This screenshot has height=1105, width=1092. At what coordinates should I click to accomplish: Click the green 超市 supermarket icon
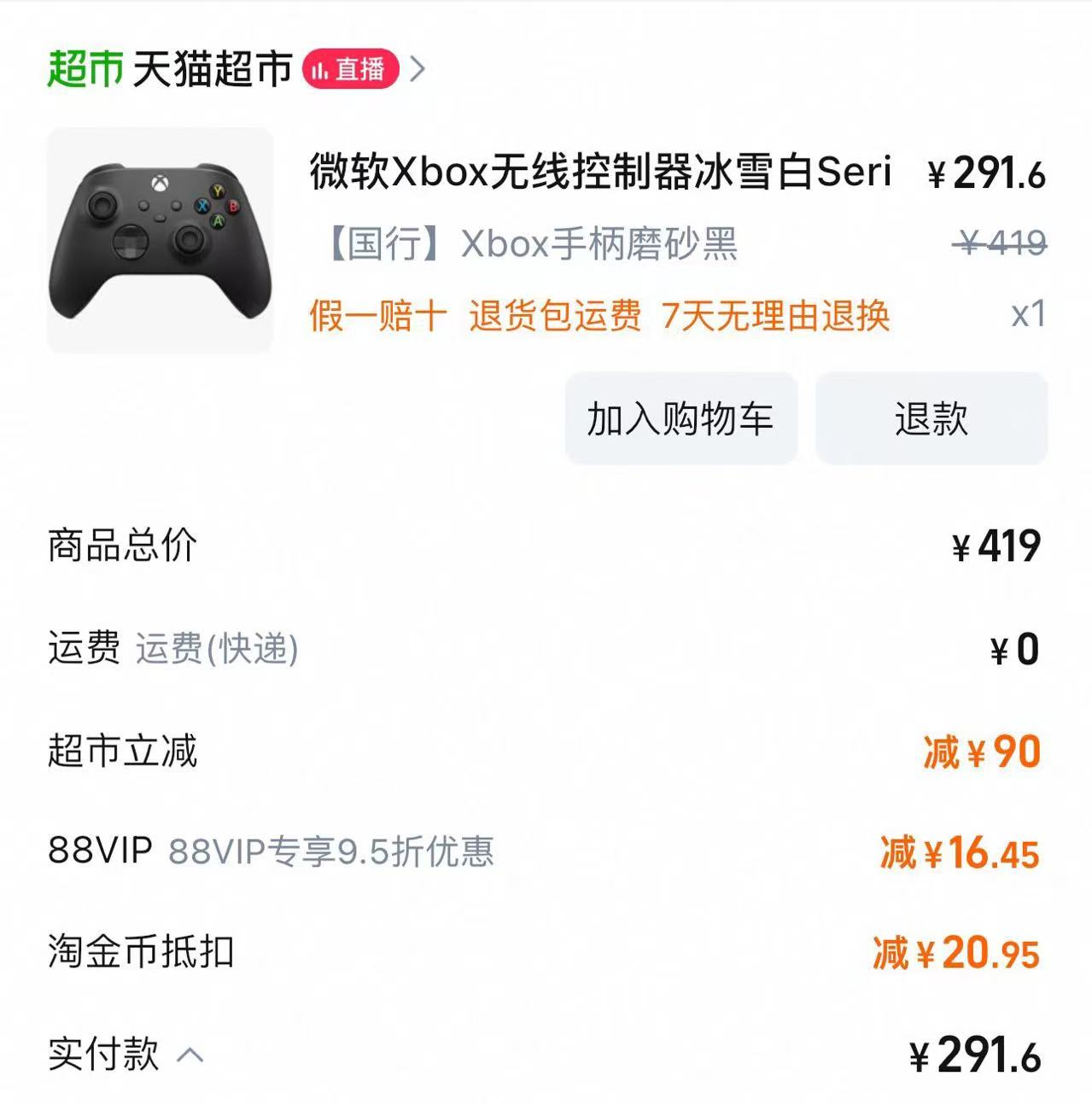[83, 67]
